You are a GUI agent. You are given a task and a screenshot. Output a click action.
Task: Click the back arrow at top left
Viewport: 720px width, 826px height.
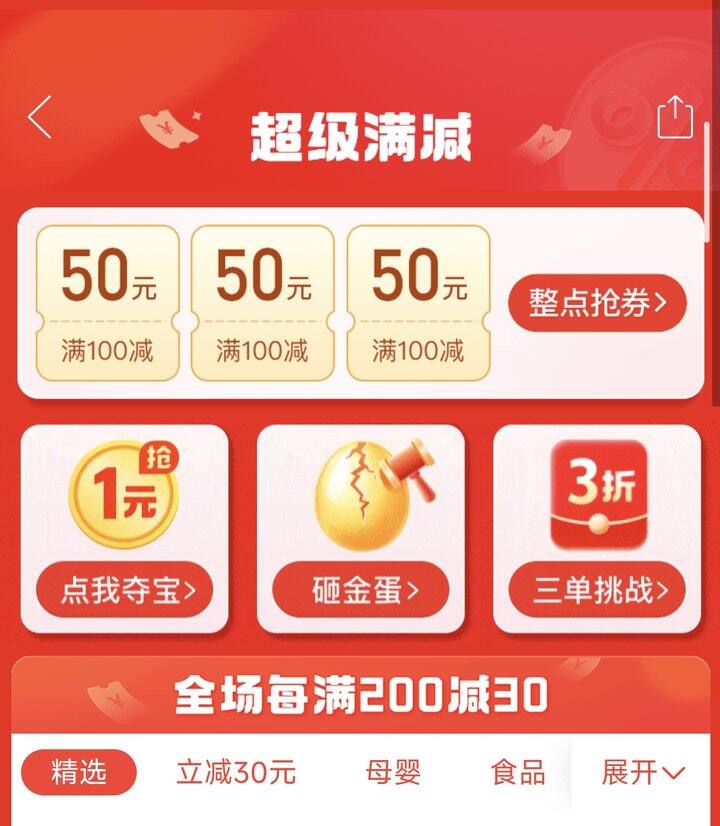pyautogui.click(x=37, y=116)
